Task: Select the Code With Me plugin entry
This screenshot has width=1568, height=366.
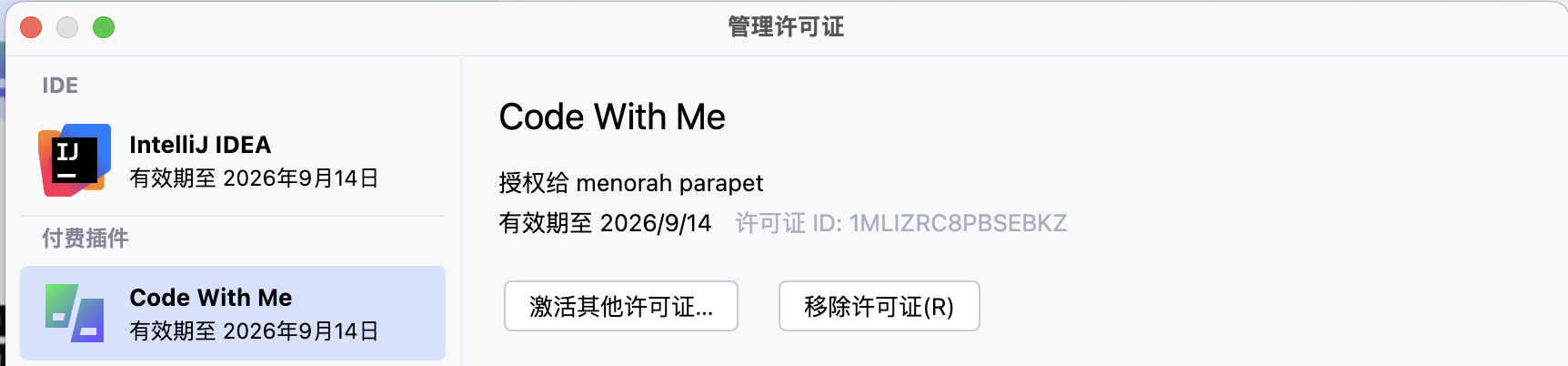Action: (x=232, y=313)
